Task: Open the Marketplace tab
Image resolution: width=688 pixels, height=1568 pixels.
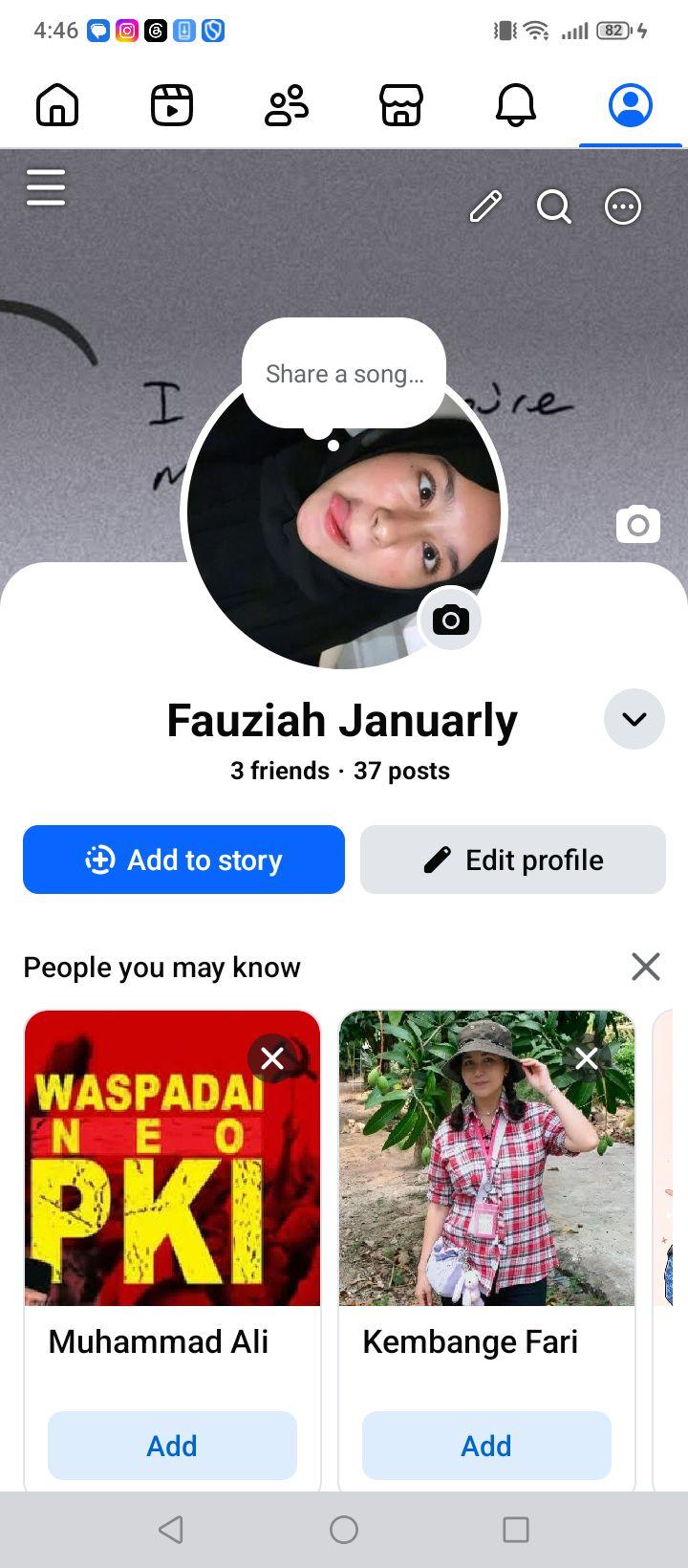Action: tap(401, 105)
